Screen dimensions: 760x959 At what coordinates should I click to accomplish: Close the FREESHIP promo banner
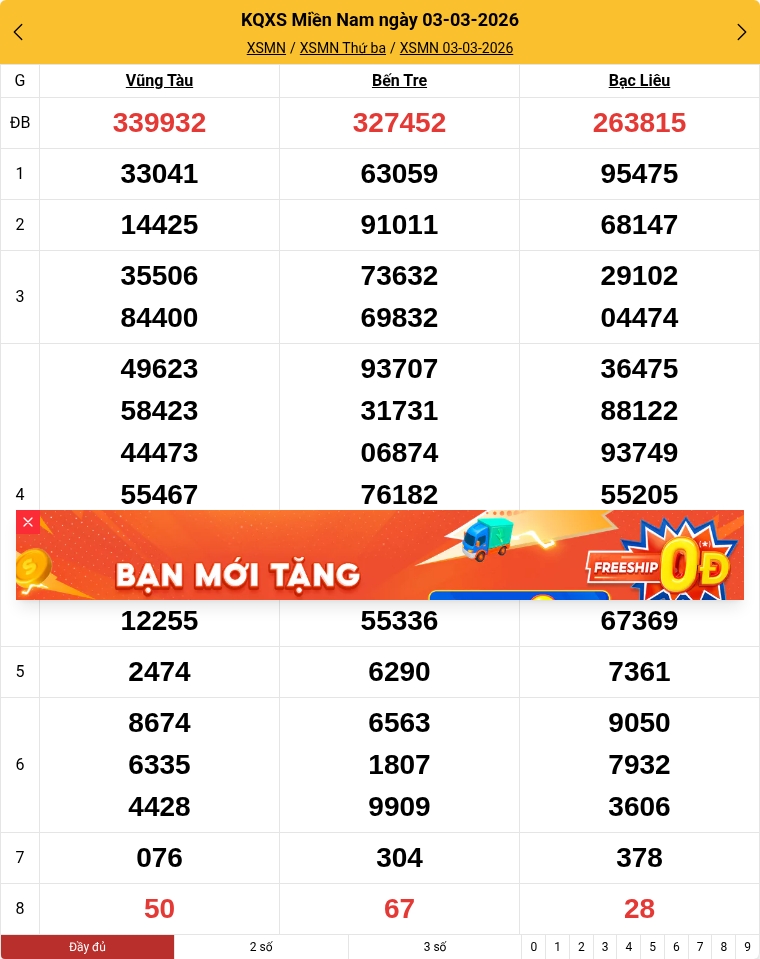[x=28, y=522]
